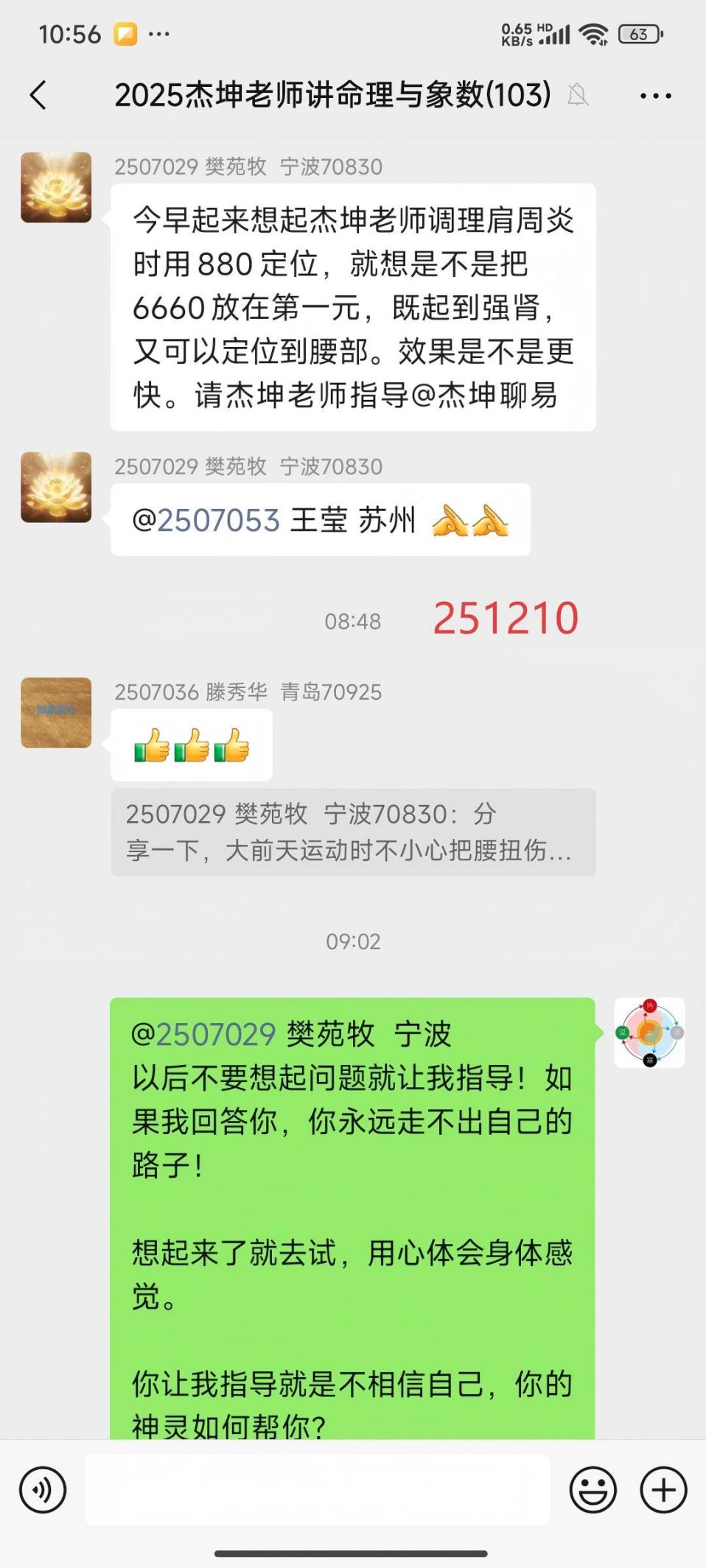This screenshot has height=1568, width=706.
Task: Tap the muted notification bell beside the title
Action: [x=579, y=95]
